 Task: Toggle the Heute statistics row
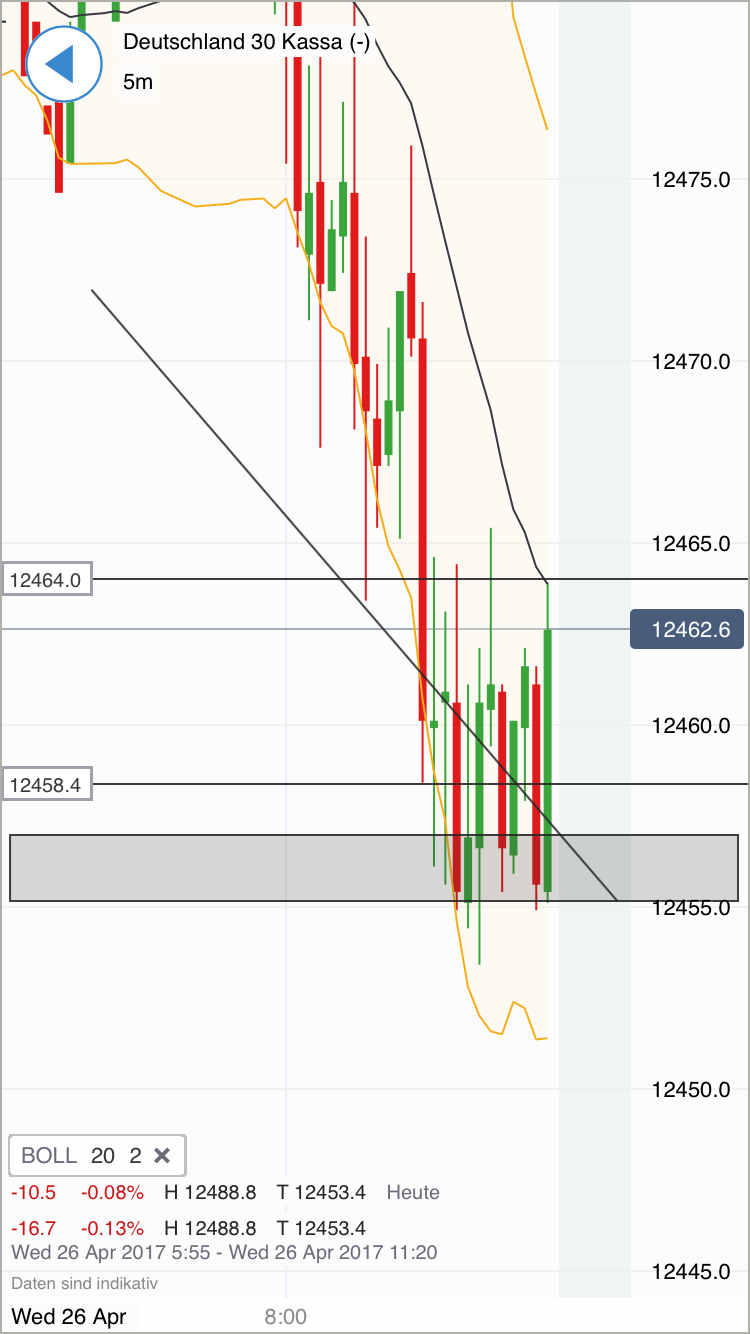412,1192
